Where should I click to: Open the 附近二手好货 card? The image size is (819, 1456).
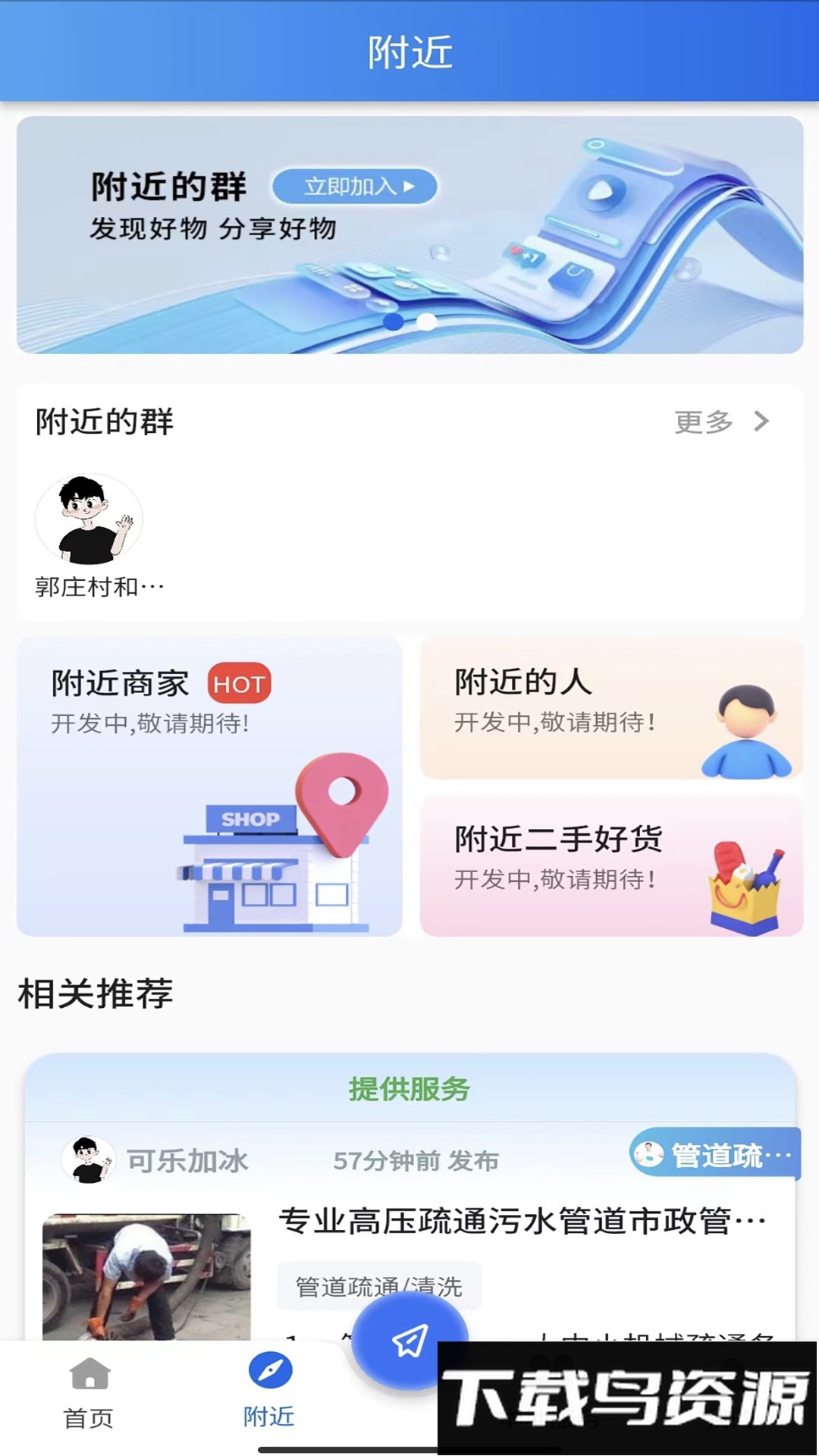tap(611, 865)
